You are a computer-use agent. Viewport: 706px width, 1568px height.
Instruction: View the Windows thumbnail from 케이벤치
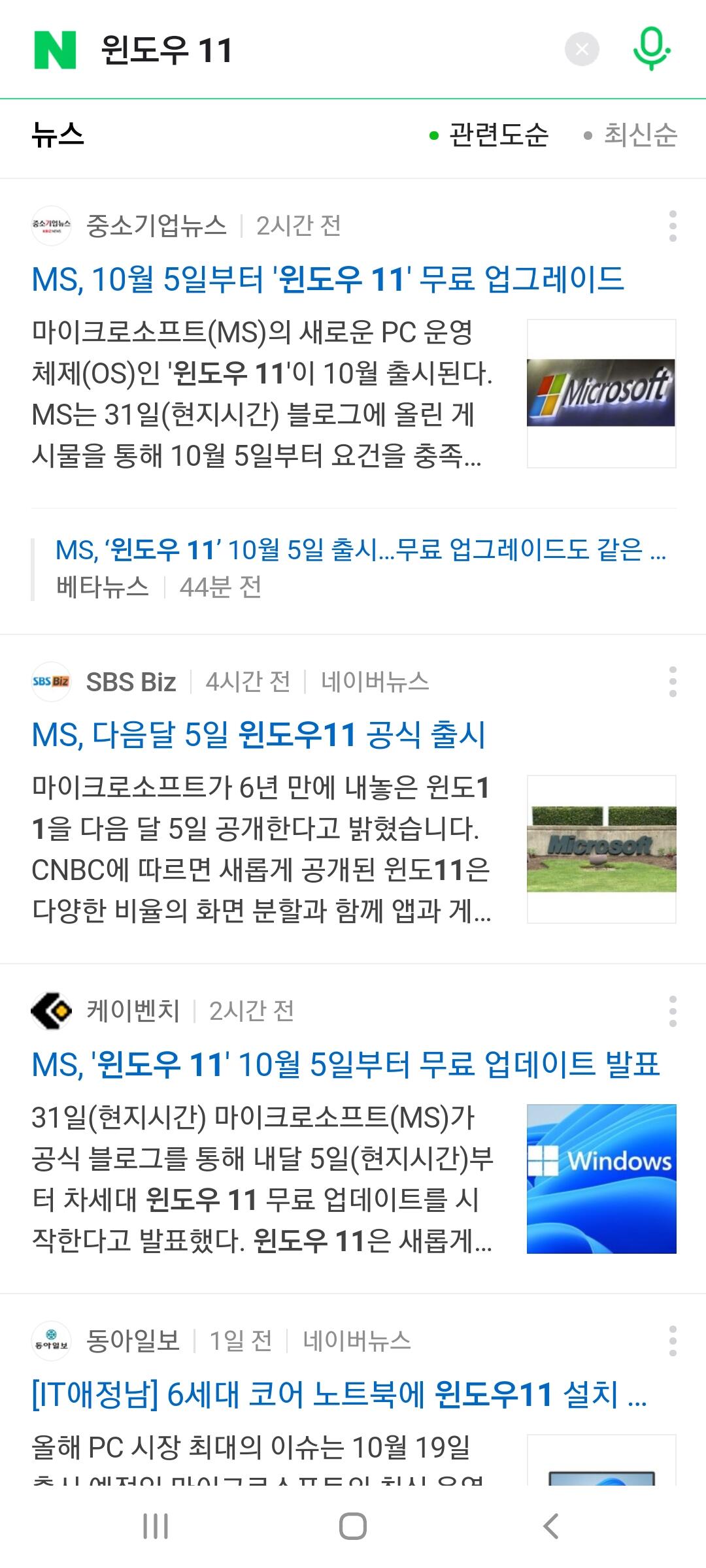coord(601,1179)
